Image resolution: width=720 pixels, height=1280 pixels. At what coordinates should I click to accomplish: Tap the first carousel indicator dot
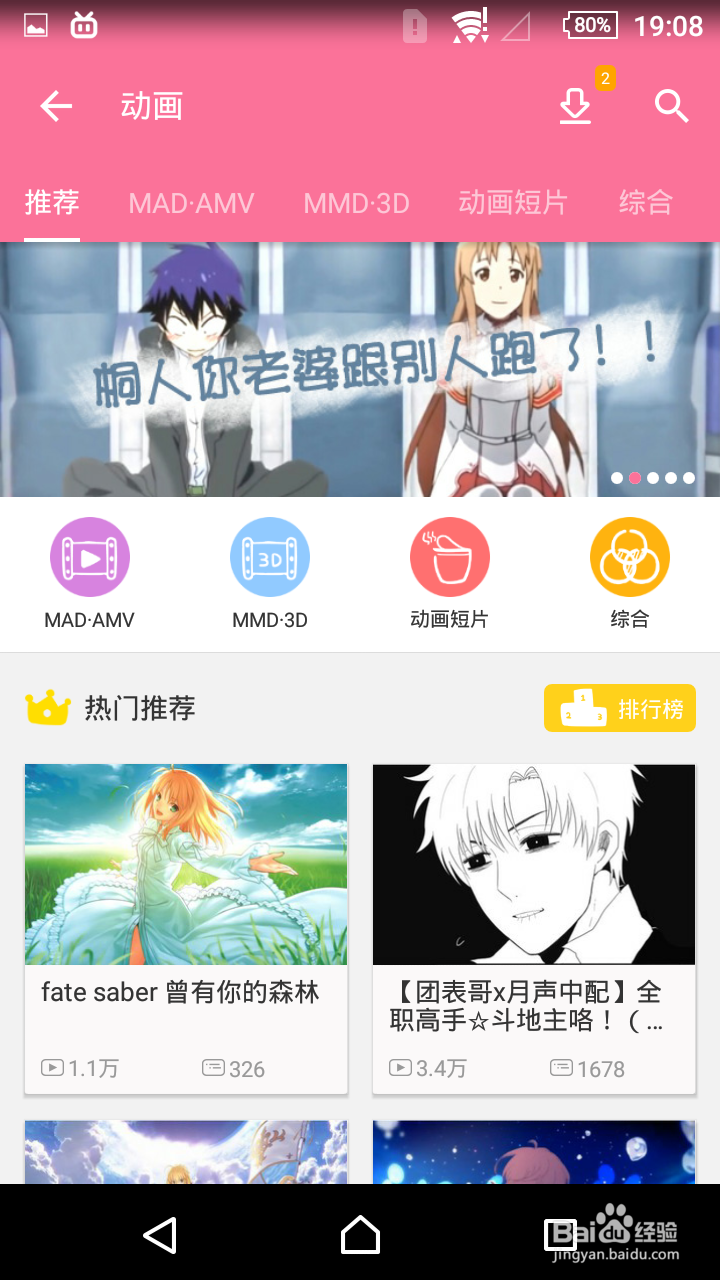[616, 478]
